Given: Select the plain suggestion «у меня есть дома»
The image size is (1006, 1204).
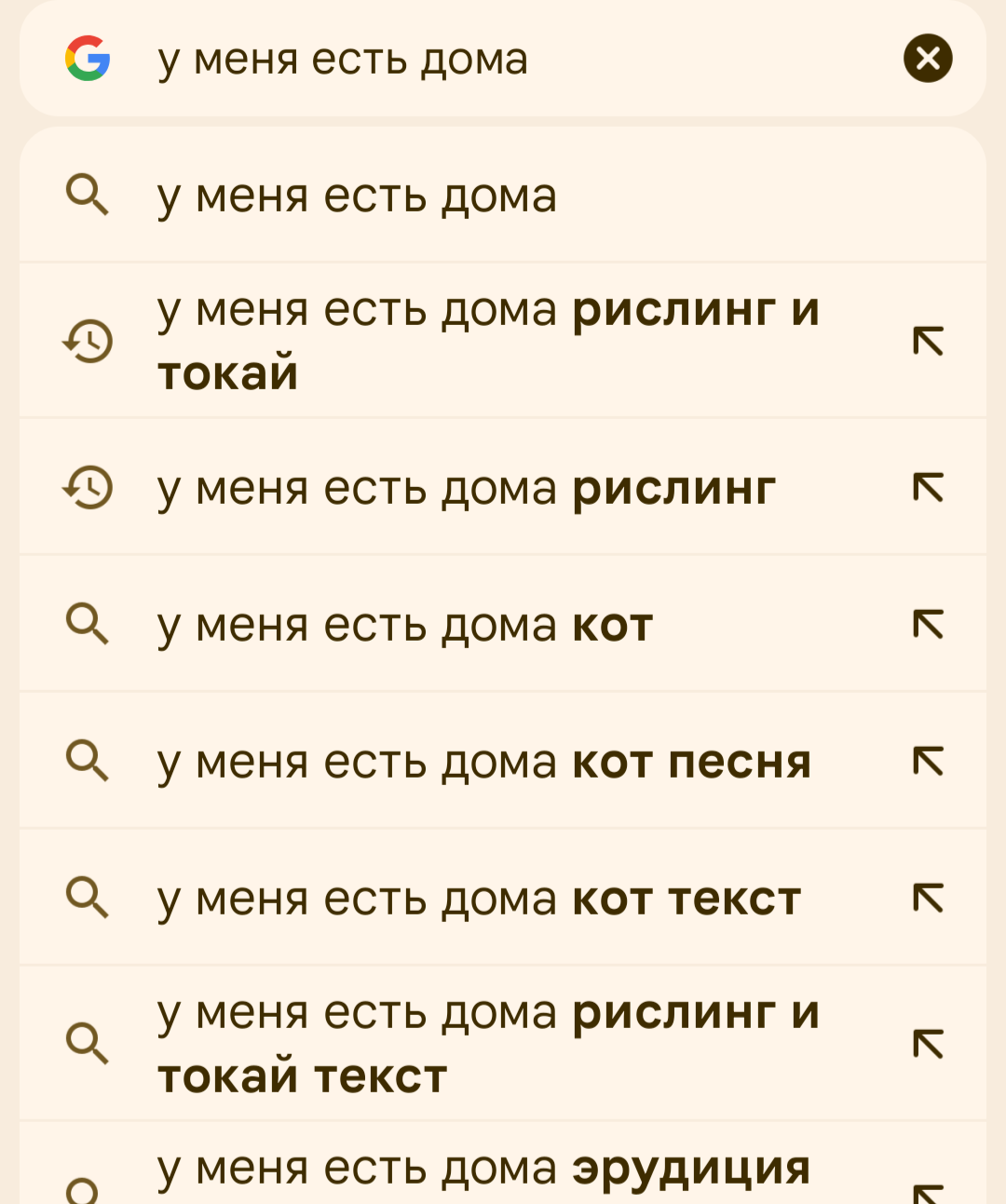Looking at the screenshot, I should pyautogui.click(x=503, y=196).
